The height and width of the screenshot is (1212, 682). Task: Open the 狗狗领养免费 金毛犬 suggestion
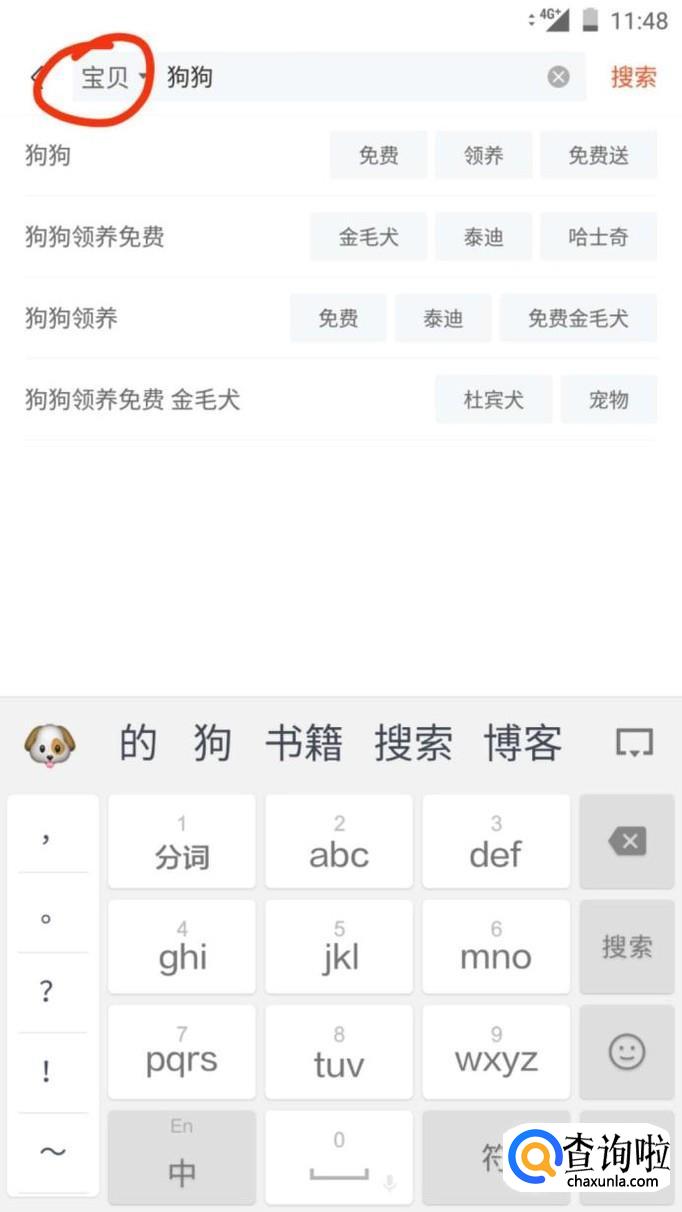click(x=133, y=400)
